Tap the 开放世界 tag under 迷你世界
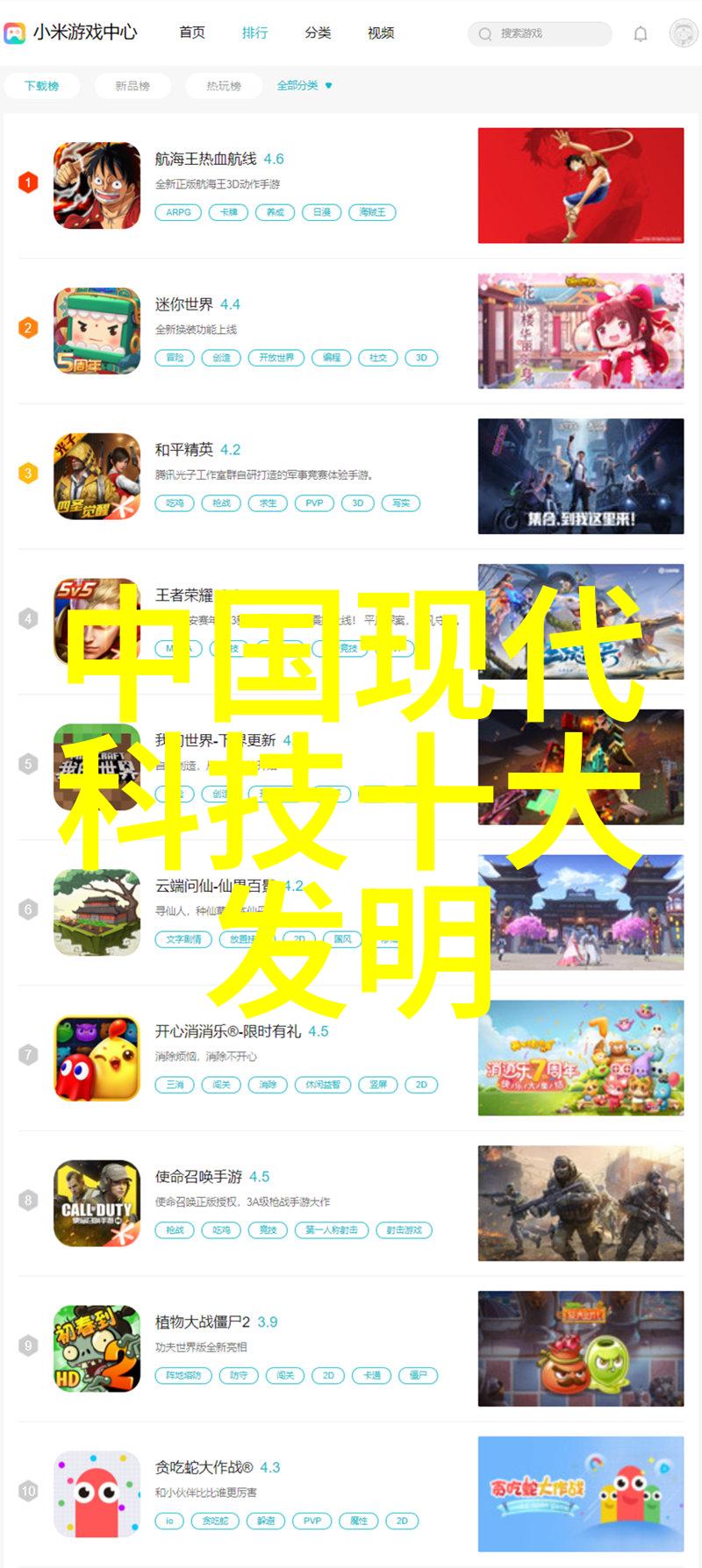This screenshot has height=1568, width=702. [x=276, y=358]
